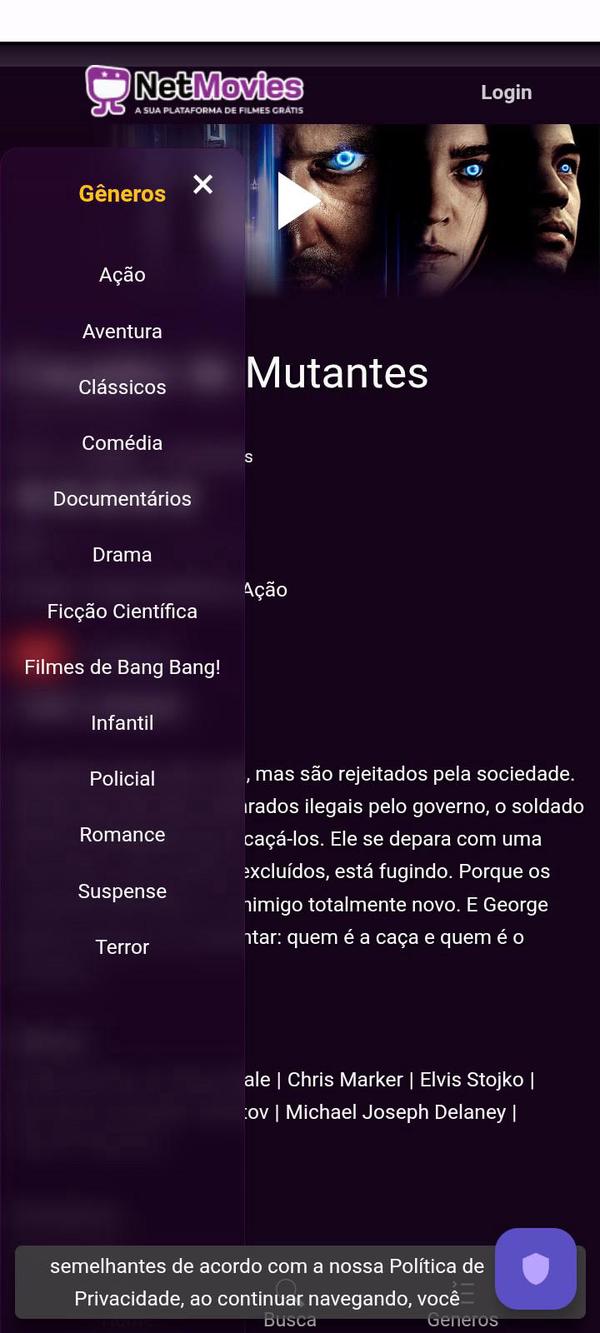This screenshot has height=1333, width=600.
Task: Choose the Comédia genre
Action: [x=122, y=443]
